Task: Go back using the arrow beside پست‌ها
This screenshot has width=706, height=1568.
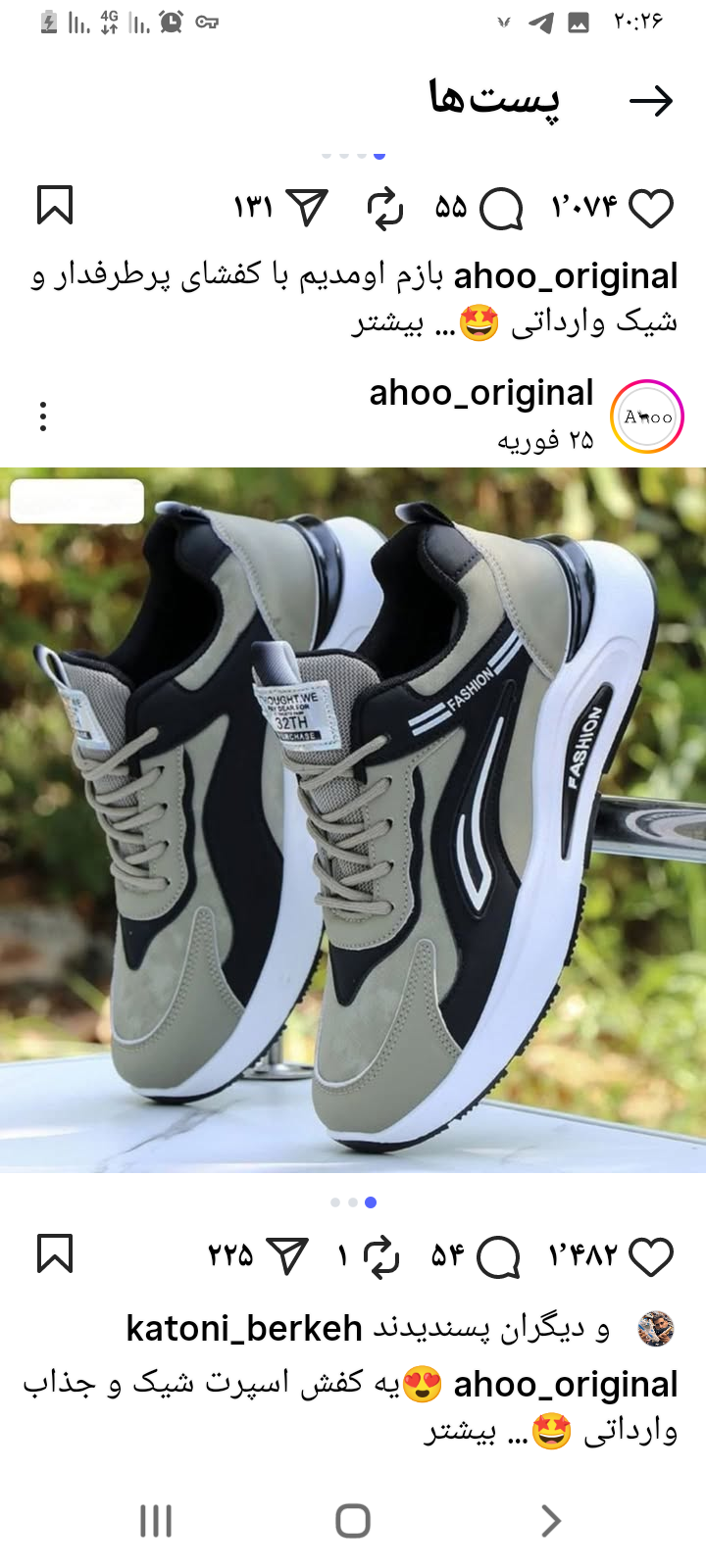Action: tap(651, 101)
